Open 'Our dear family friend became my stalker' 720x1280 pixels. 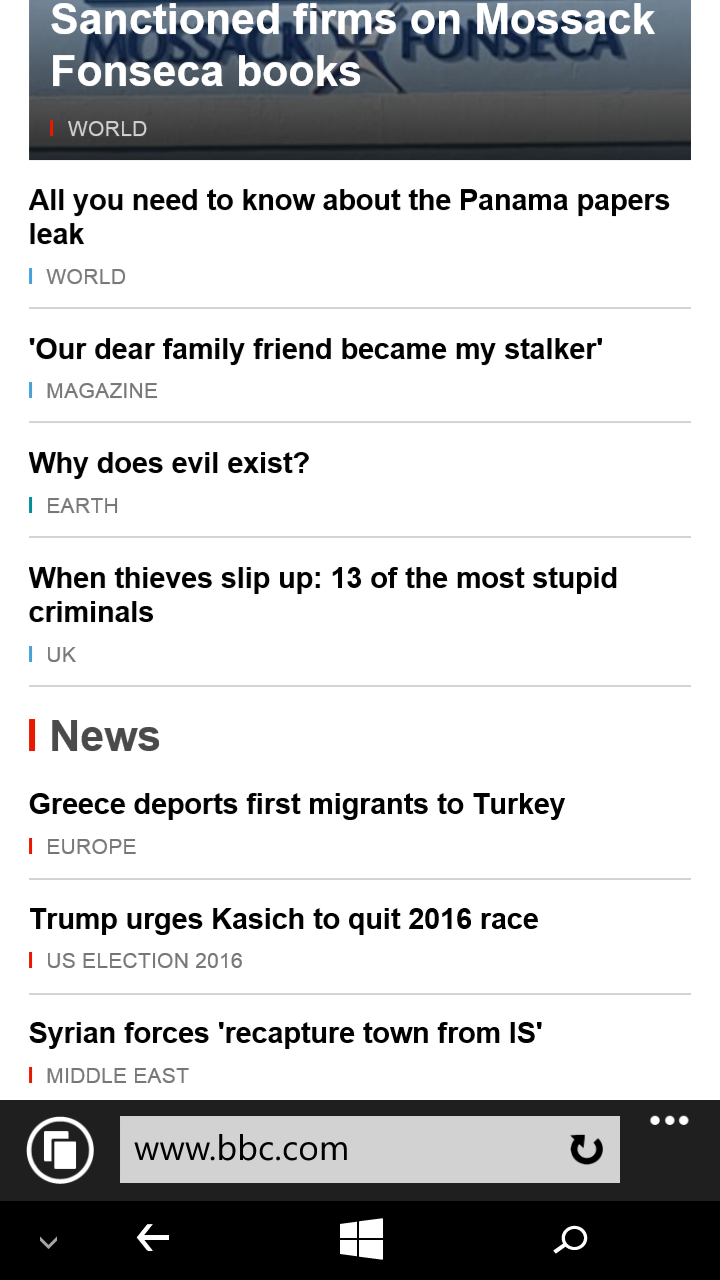[x=316, y=349]
